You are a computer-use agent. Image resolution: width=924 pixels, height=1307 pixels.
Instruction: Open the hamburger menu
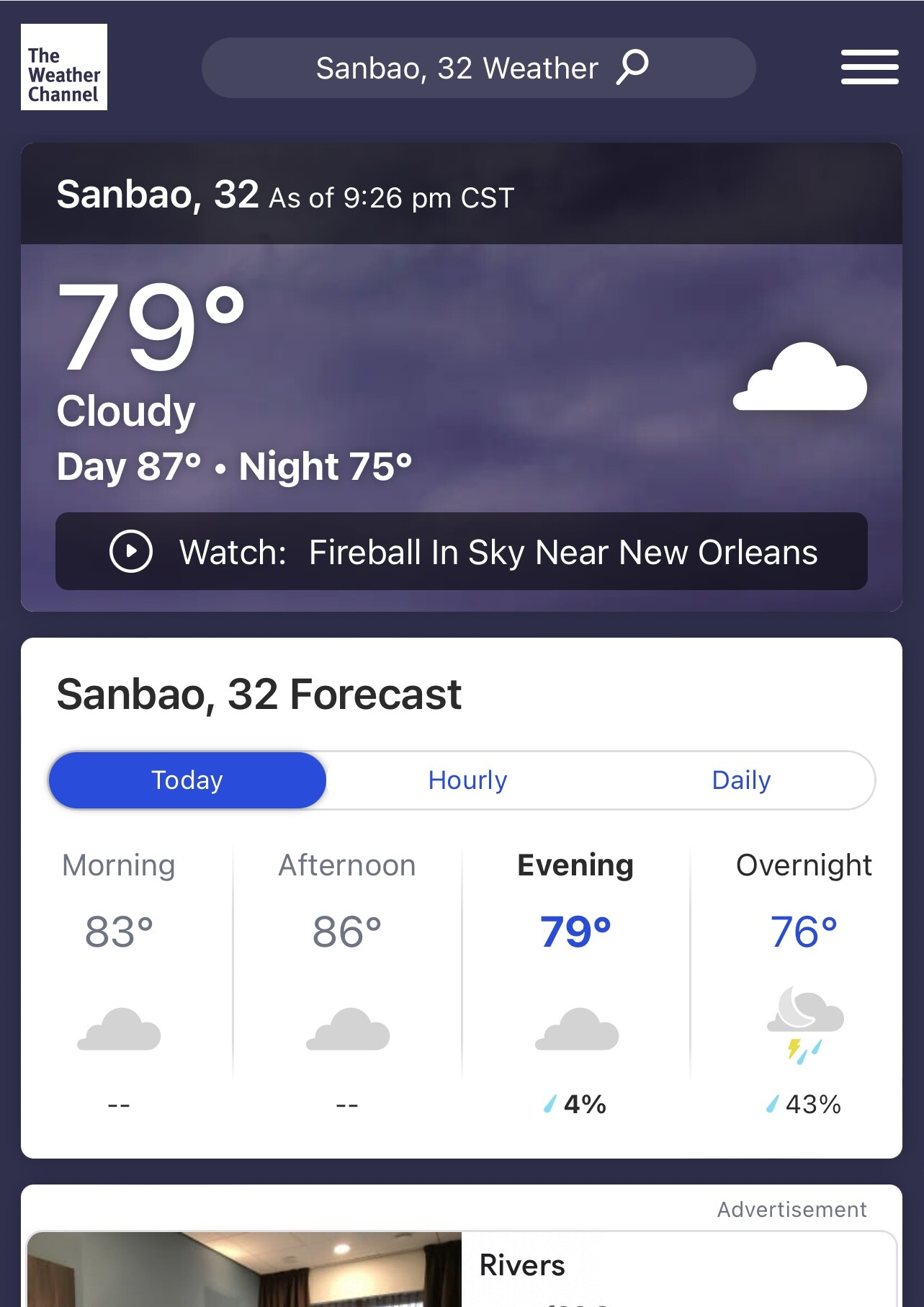[869, 67]
